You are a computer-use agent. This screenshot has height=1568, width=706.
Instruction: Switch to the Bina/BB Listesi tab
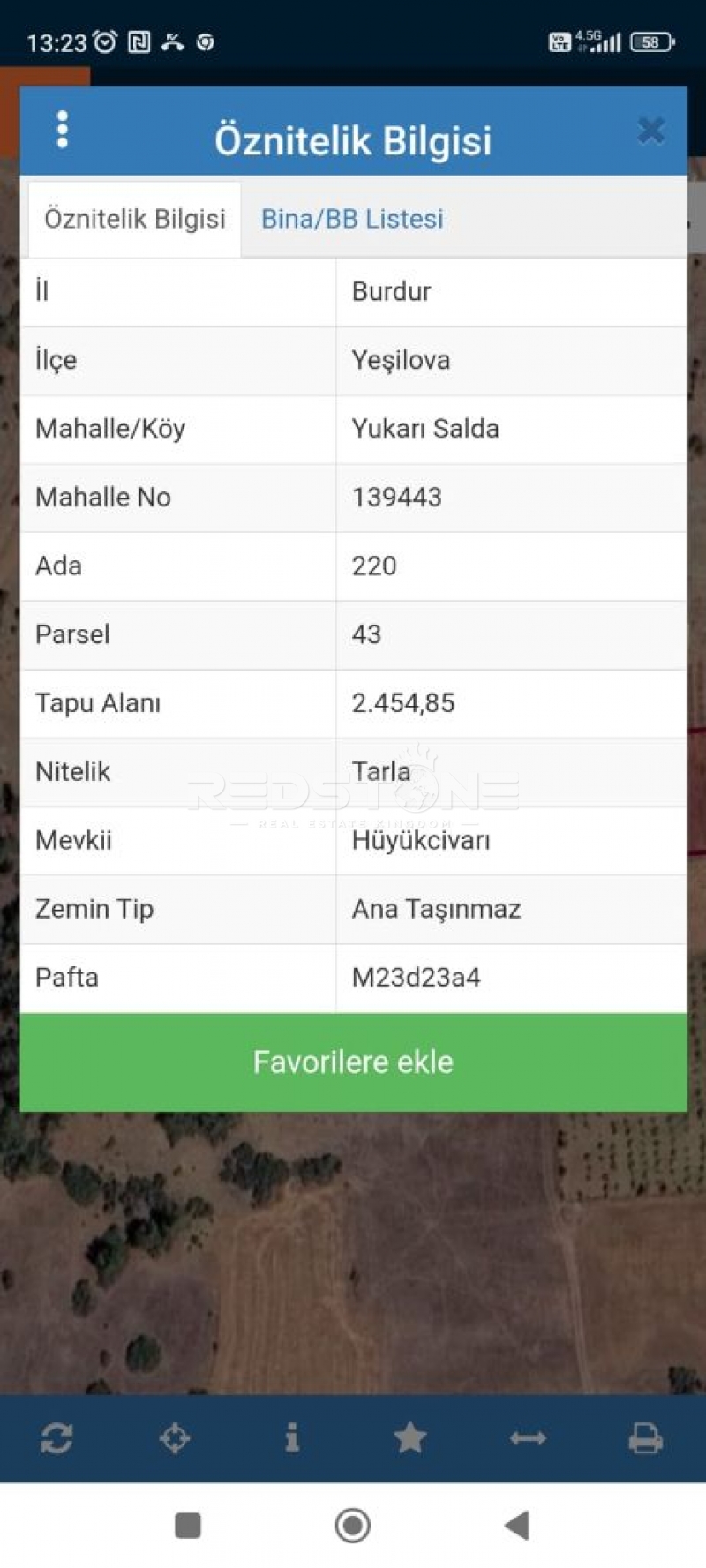pyautogui.click(x=352, y=219)
